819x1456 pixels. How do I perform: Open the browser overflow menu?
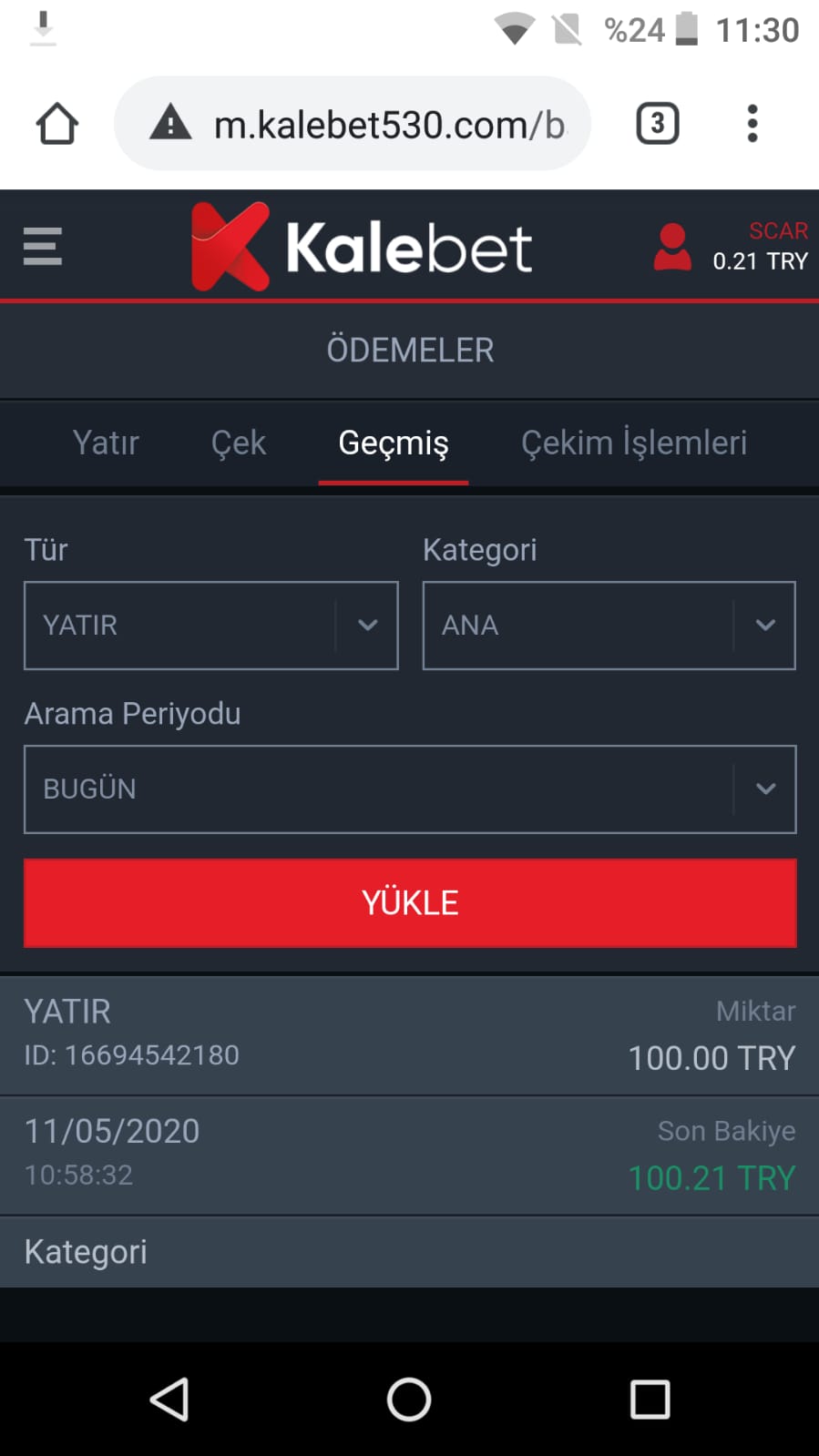[752, 124]
